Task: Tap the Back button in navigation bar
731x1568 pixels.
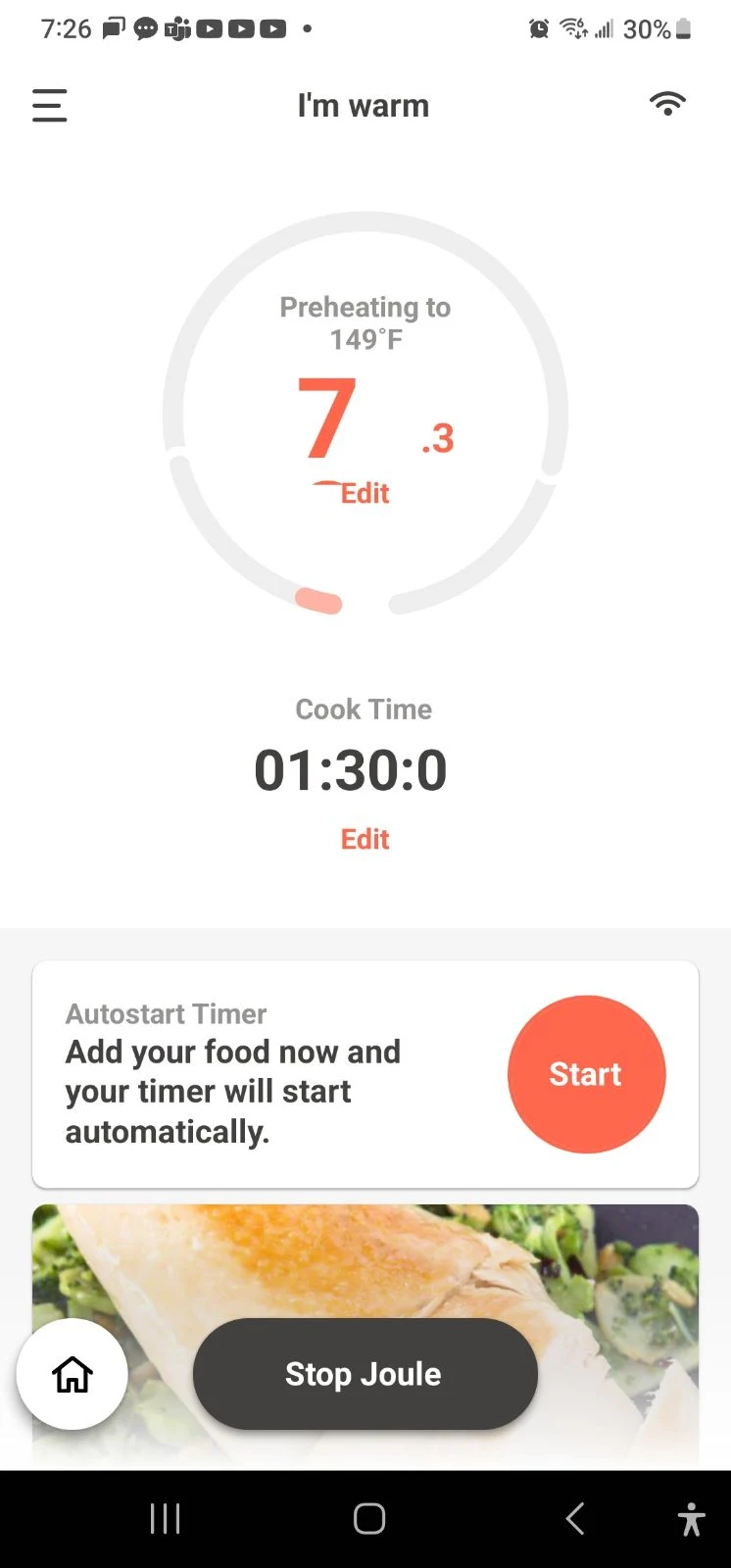Action: [x=574, y=1517]
